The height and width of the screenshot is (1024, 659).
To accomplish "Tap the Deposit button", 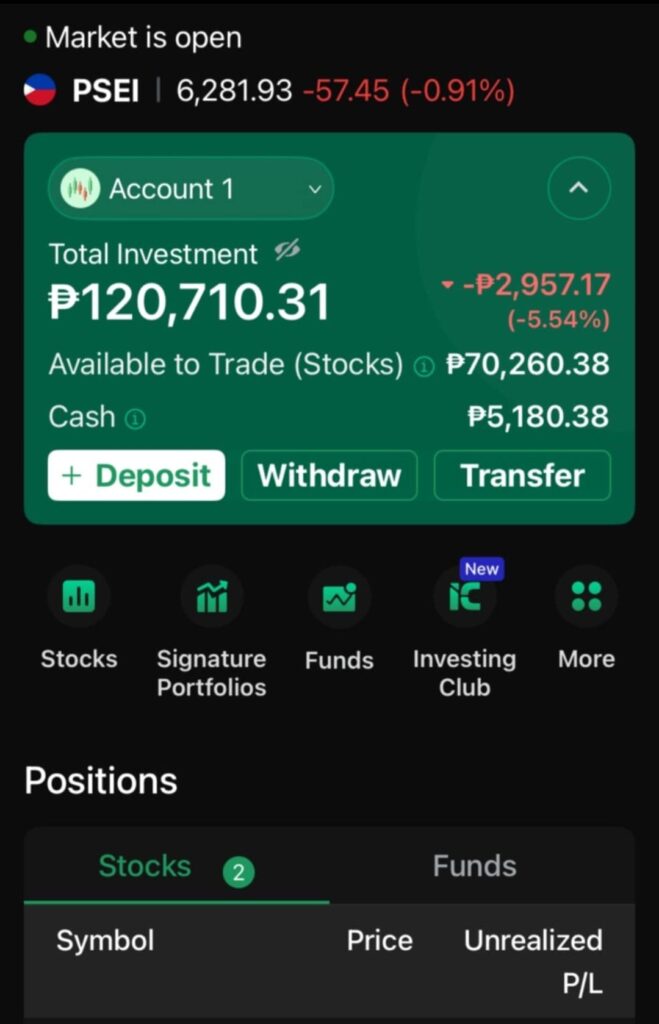I will (136, 475).
